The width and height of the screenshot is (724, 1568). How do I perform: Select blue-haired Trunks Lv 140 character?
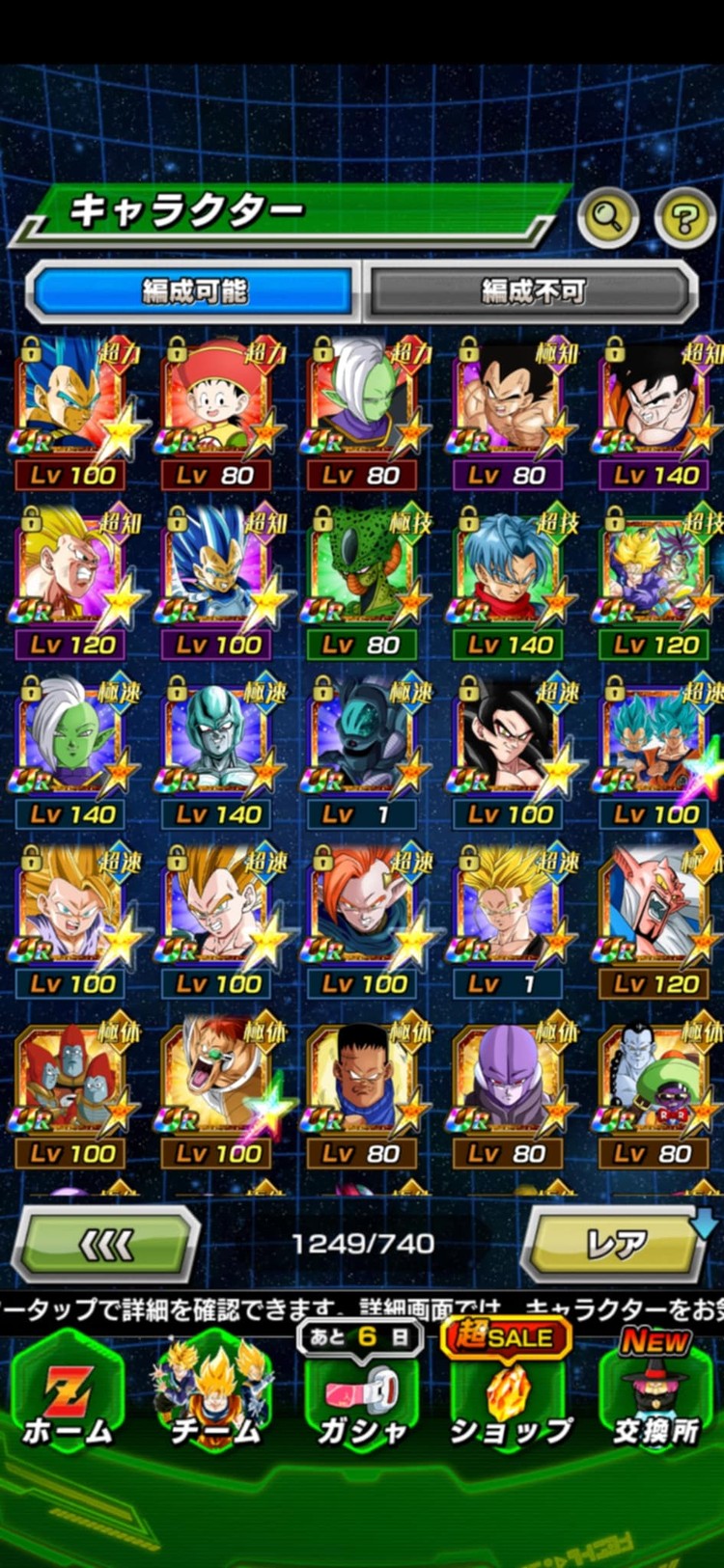click(509, 575)
